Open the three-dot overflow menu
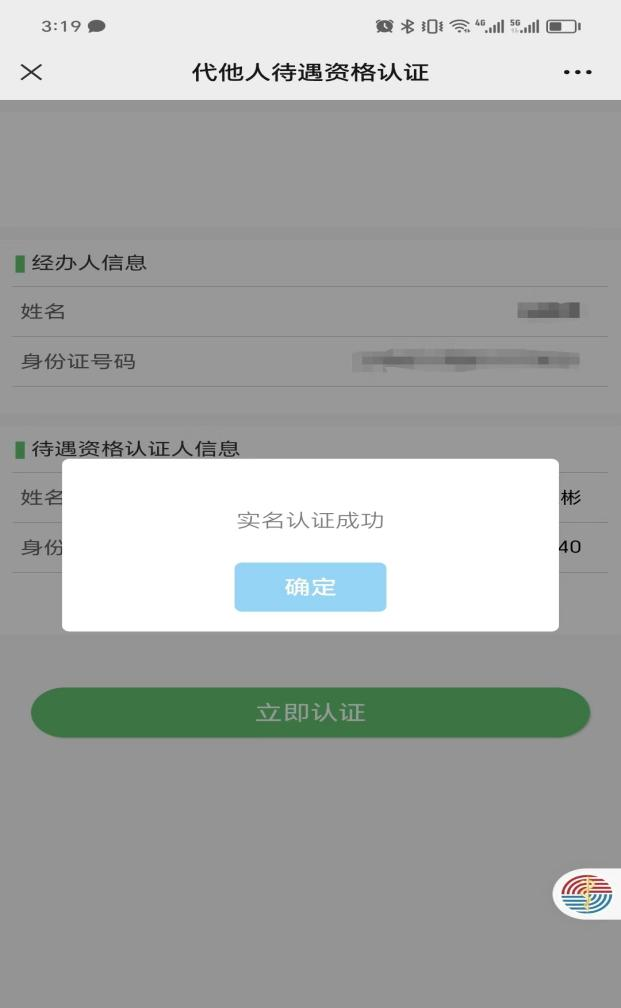This screenshot has width=621, height=1008. point(577,72)
